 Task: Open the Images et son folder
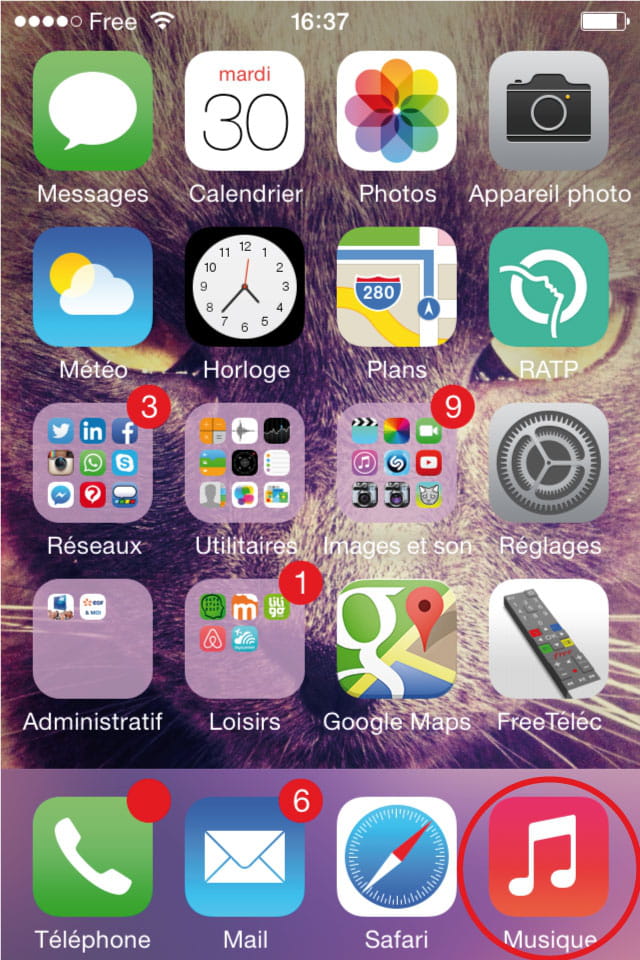[397, 462]
